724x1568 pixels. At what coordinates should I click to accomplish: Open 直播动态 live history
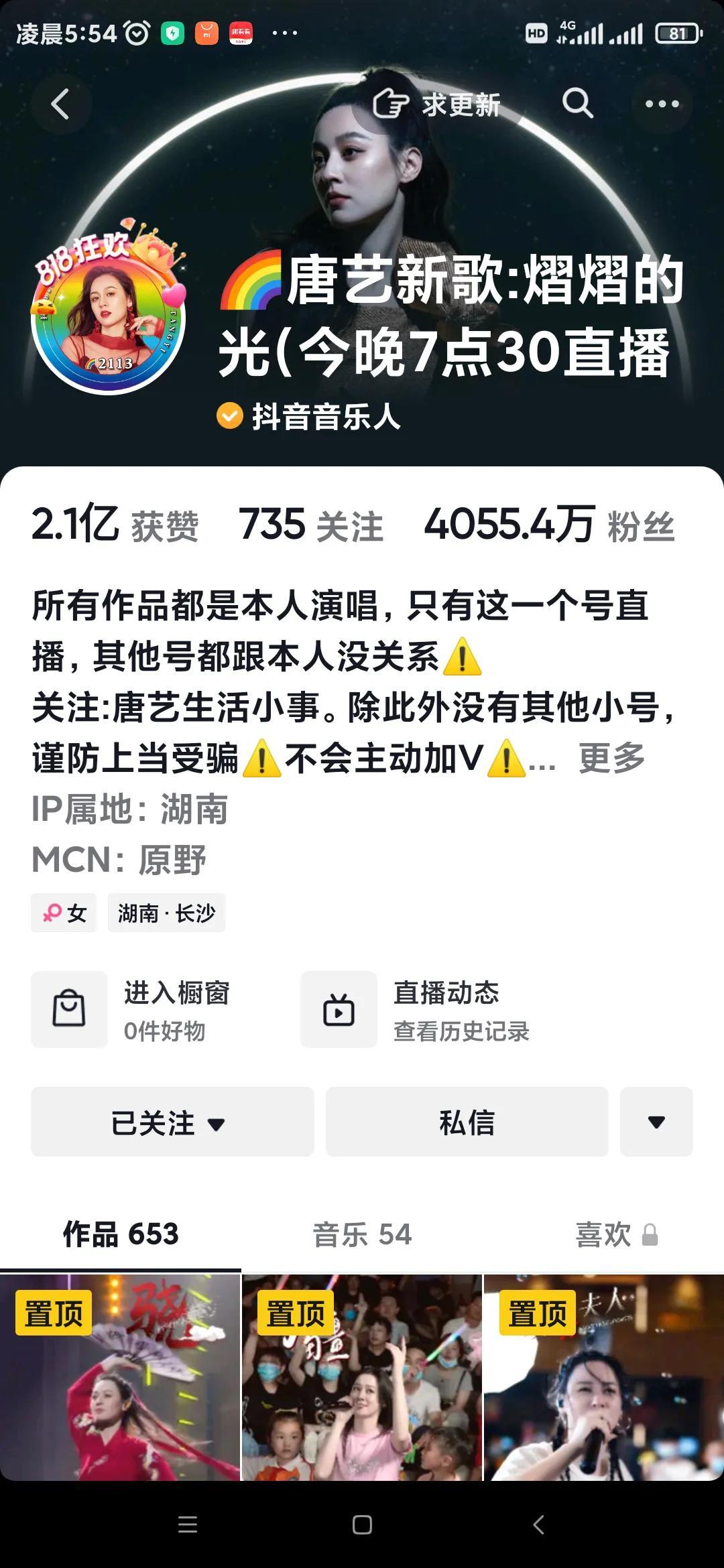[416, 1010]
